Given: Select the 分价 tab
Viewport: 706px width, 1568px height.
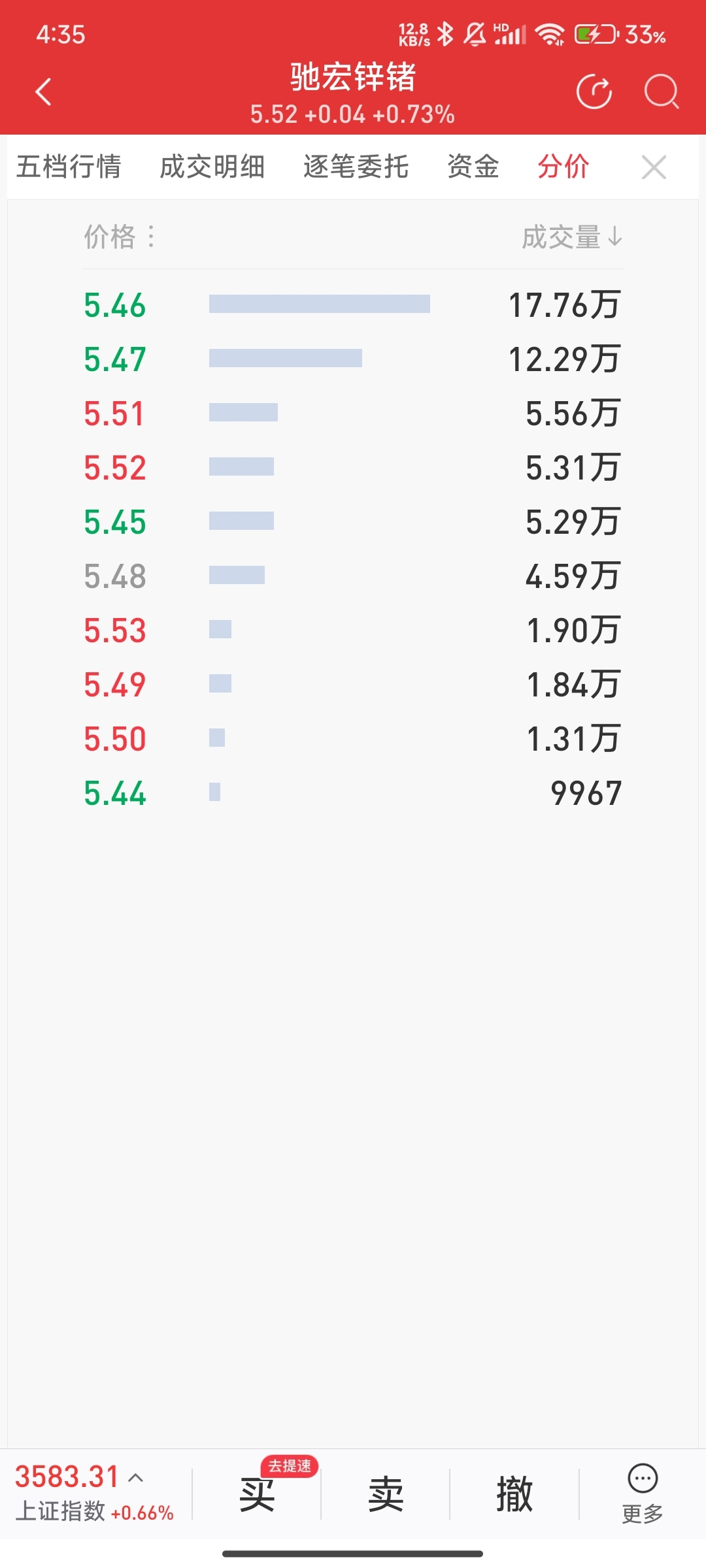Looking at the screenshot, I should pos(563,167).
